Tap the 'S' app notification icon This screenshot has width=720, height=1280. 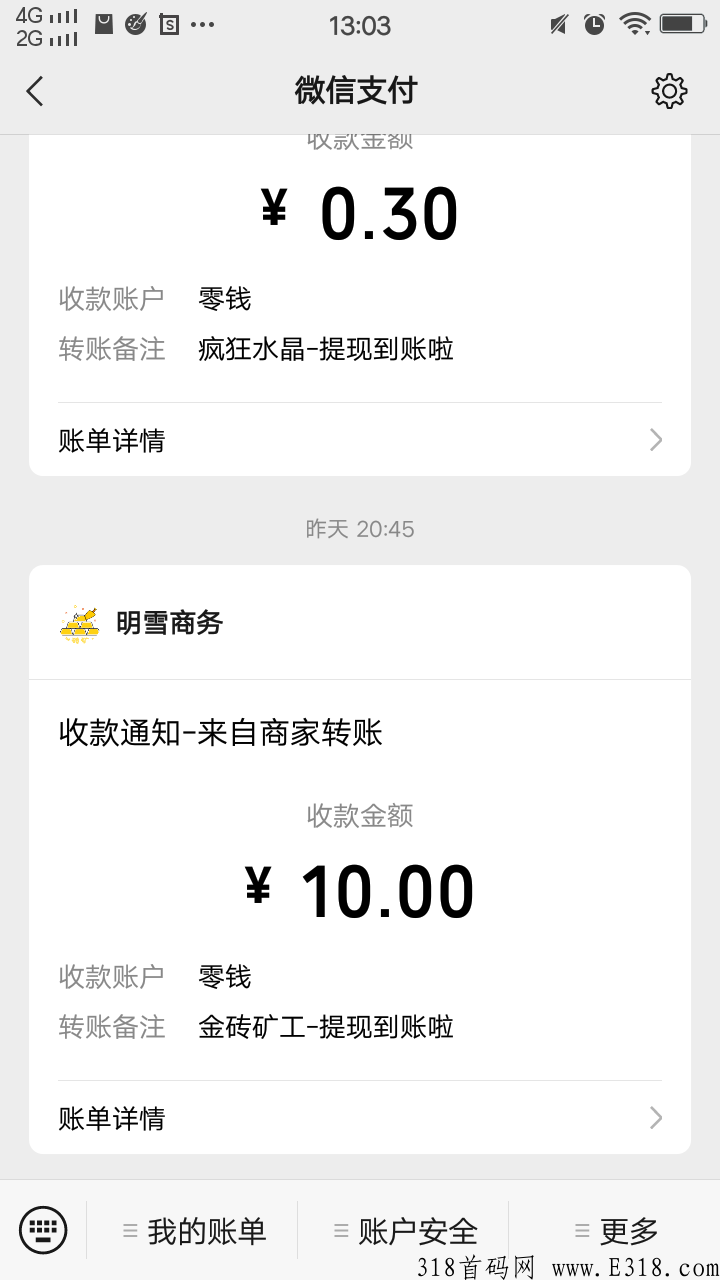170,22
